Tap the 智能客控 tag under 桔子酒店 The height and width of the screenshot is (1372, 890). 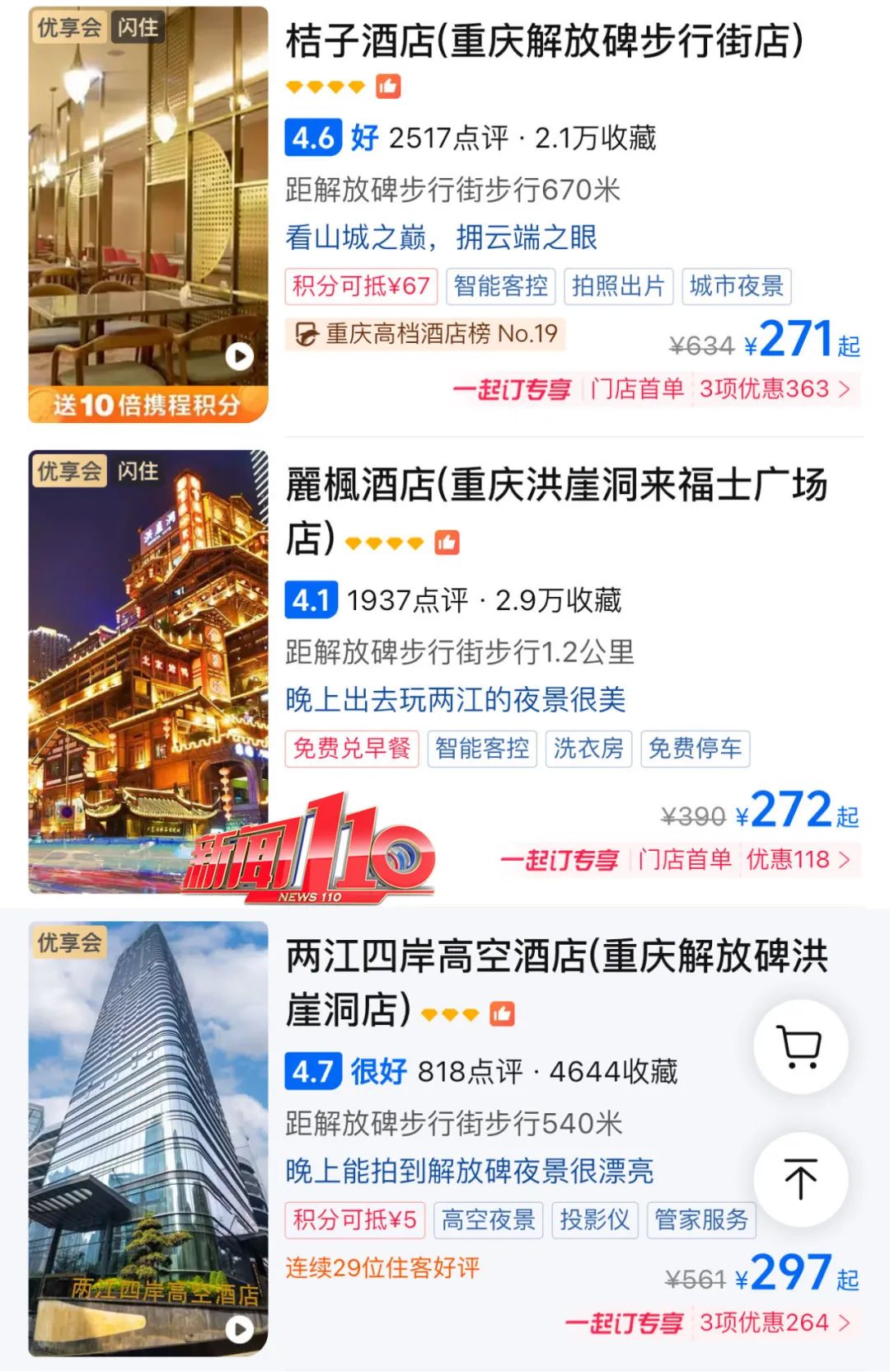coord(501,285)
